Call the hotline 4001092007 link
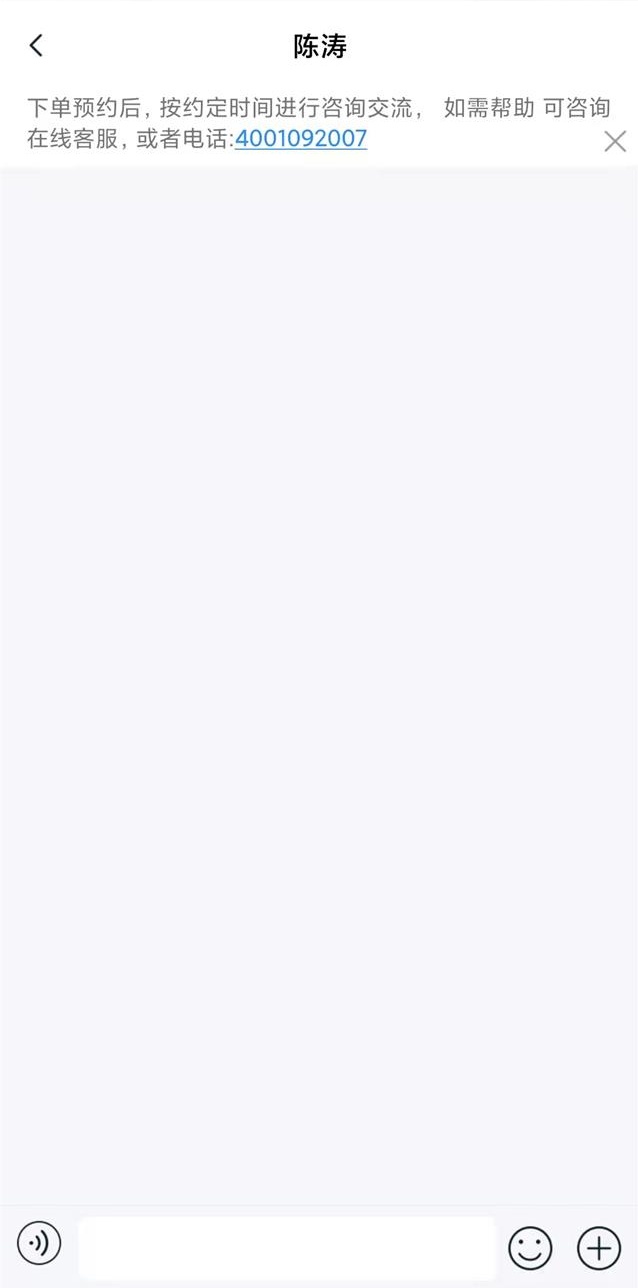 click(x=301, y=139)
